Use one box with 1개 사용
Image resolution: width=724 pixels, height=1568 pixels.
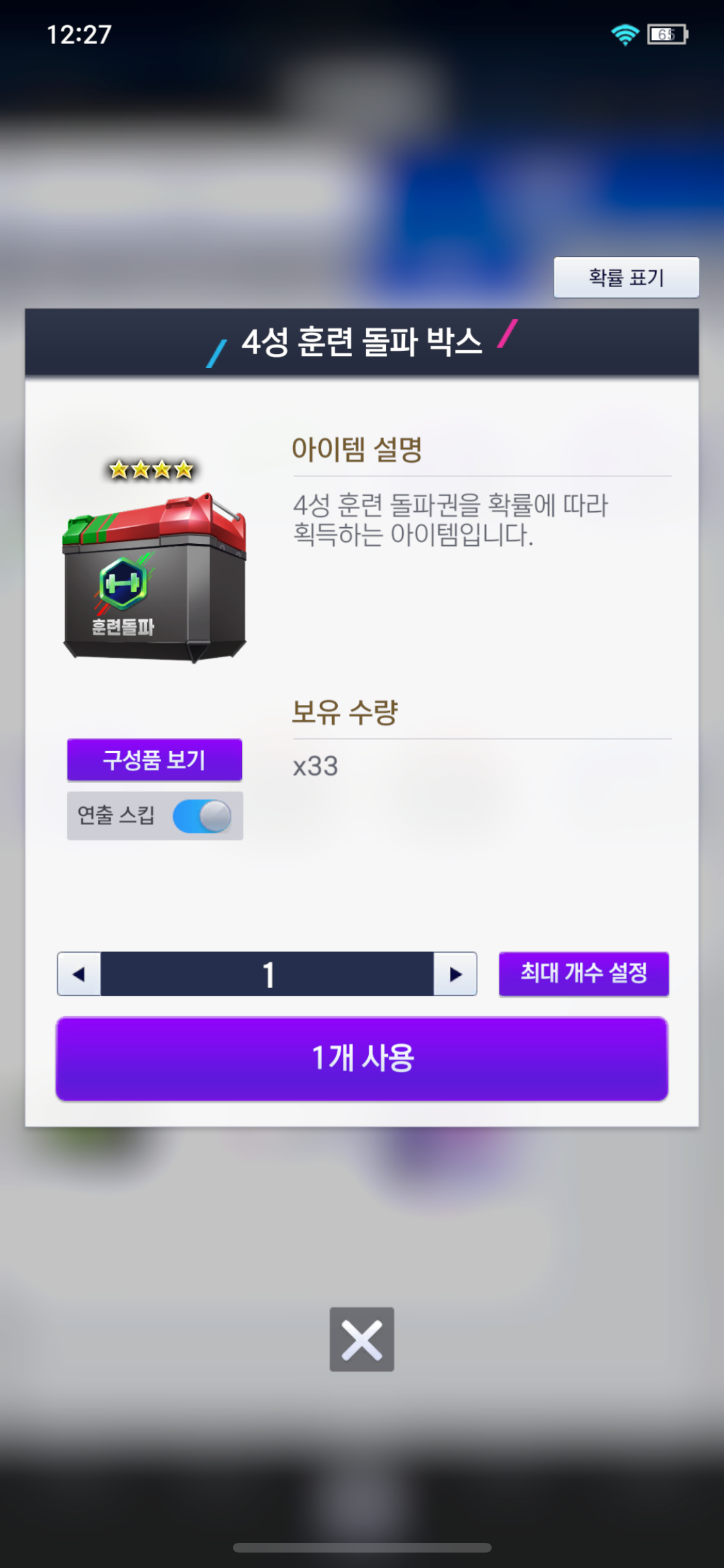(362, 1059)
